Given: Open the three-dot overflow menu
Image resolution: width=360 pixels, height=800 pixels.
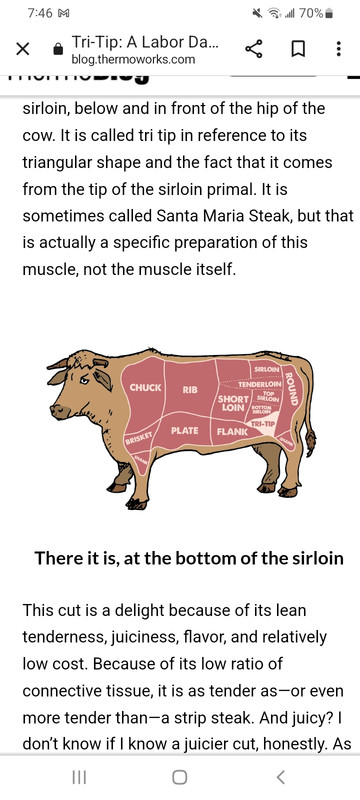Looking at the screenshot, I should pos(339,49).
